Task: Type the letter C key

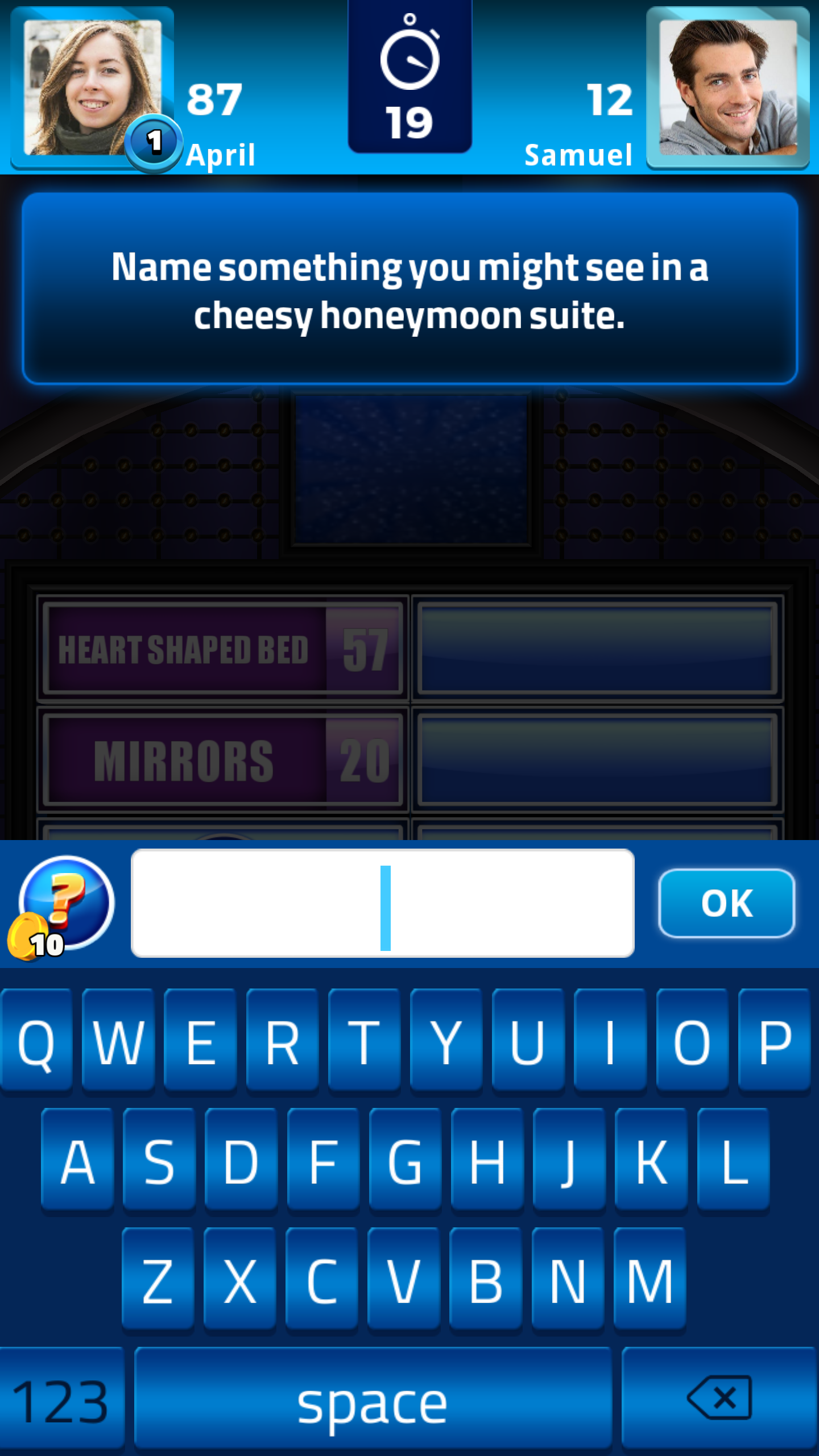Action: coord(322,1280)
